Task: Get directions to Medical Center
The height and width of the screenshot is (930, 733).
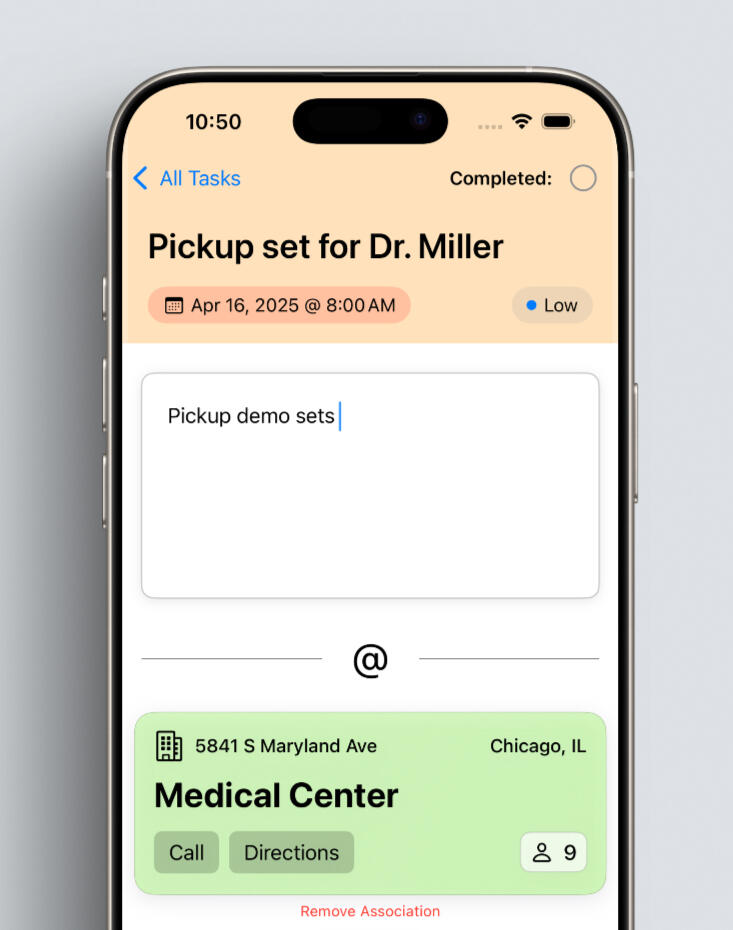Action: (291, 853)
